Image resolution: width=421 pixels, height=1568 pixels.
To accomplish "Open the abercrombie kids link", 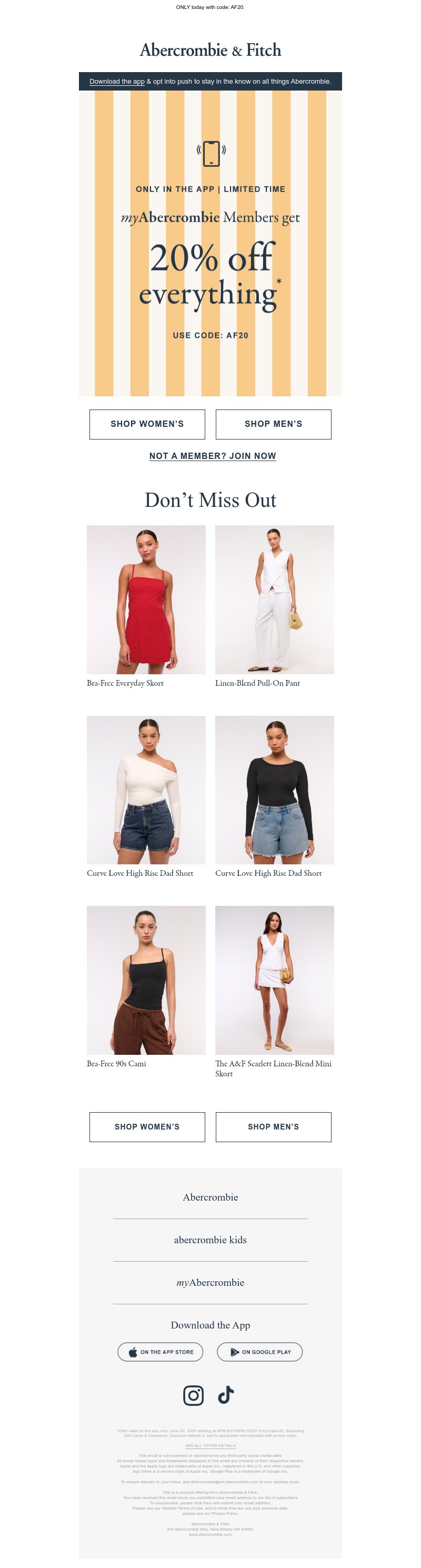I will click(x=210, y=1240).
